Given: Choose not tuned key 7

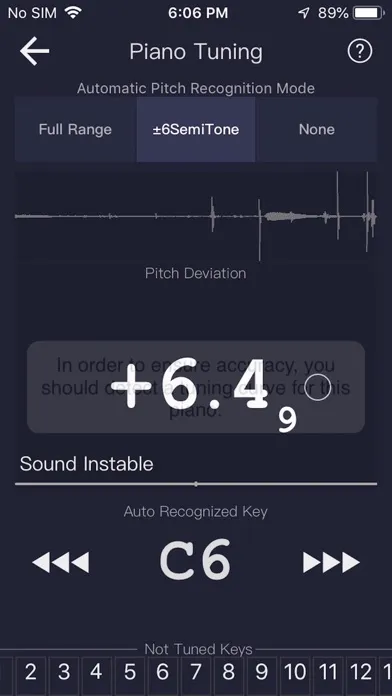Looking at the screenshot, I should click(196, 675).
